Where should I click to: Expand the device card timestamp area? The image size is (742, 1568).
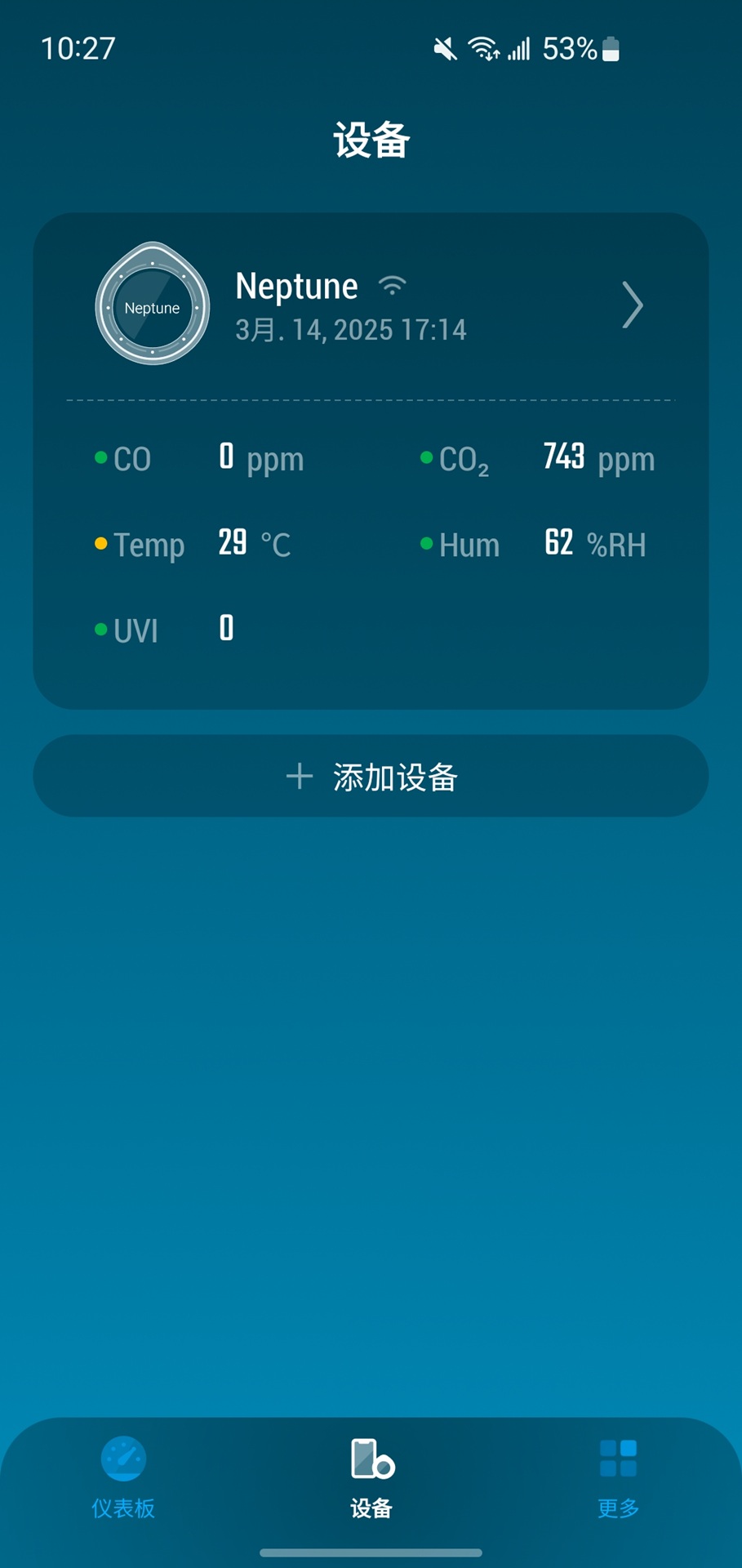click(349, 330)
